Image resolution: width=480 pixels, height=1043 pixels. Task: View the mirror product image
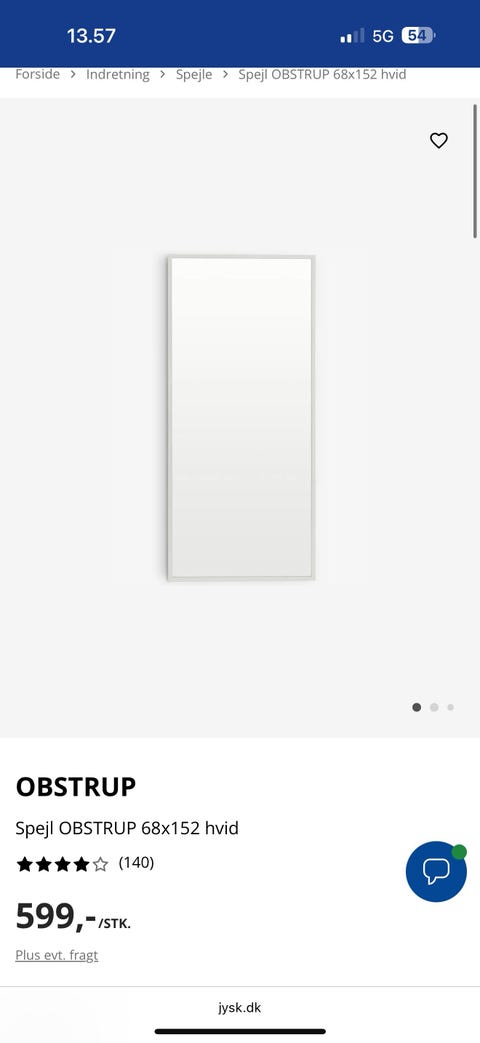[241, 418]
